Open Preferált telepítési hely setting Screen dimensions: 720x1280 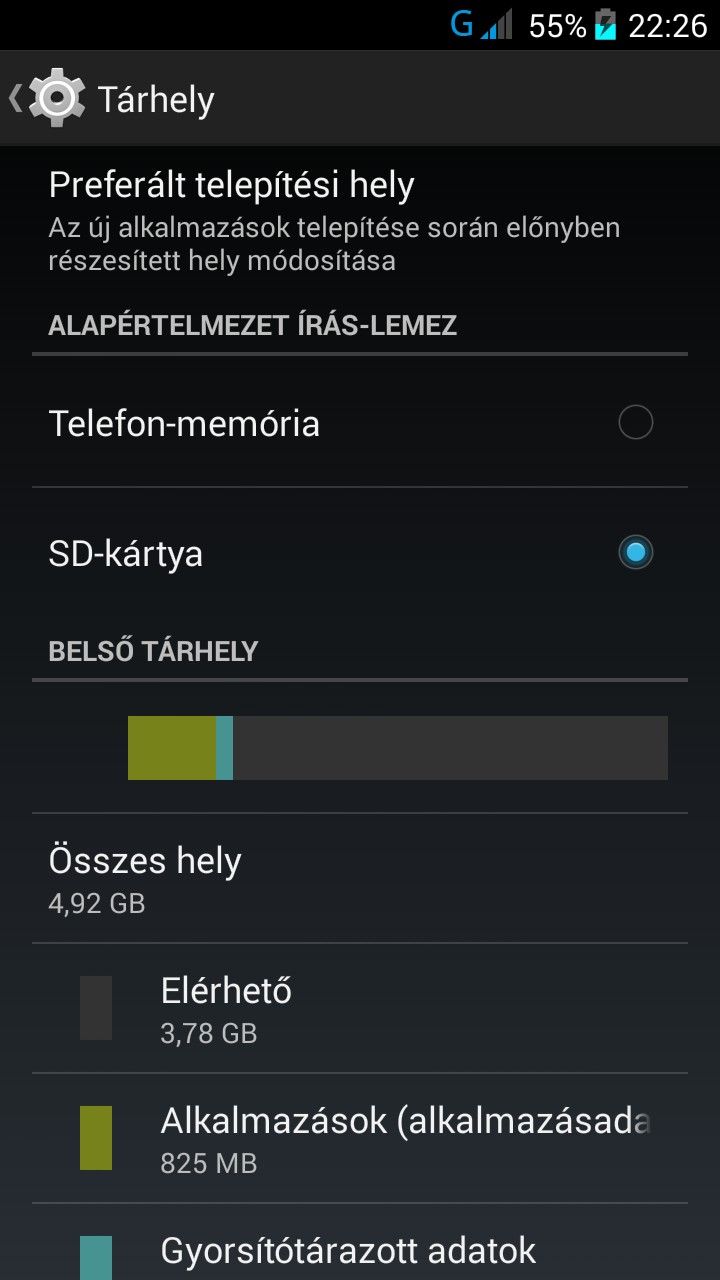pyautogui.click(x=360, y=220)
